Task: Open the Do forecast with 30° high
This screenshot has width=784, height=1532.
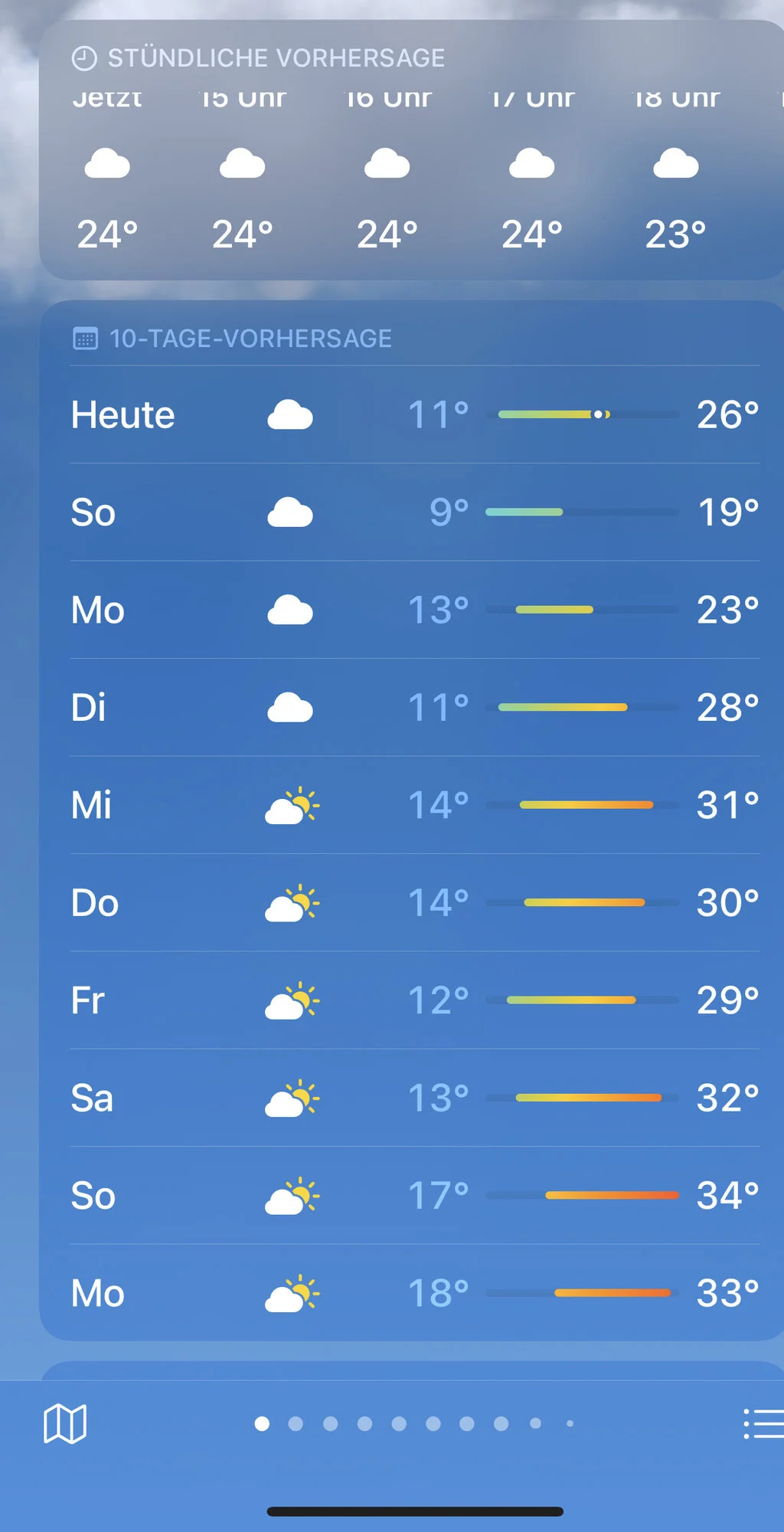Action: click(413, 903)
